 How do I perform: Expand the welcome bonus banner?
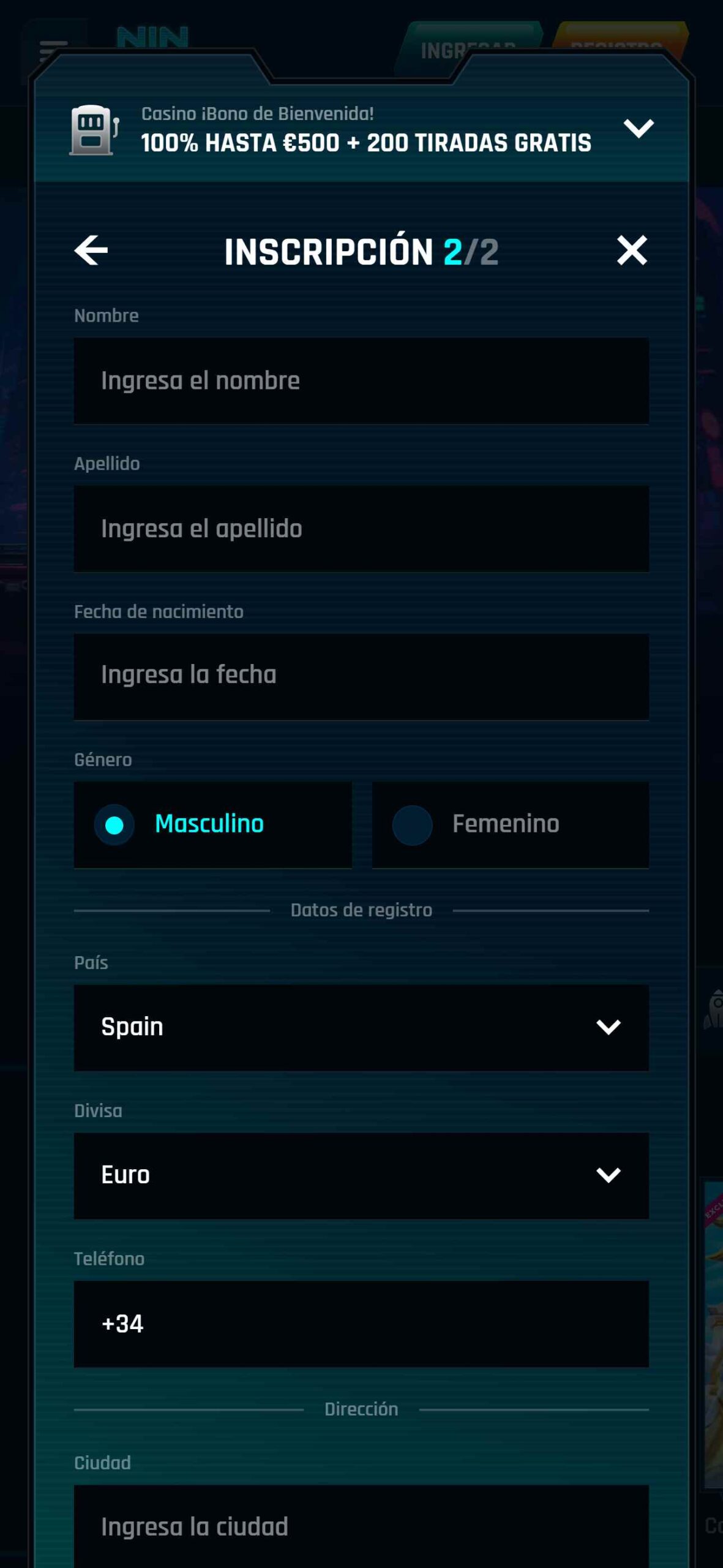pyautogui.click(x=638, y=129)
